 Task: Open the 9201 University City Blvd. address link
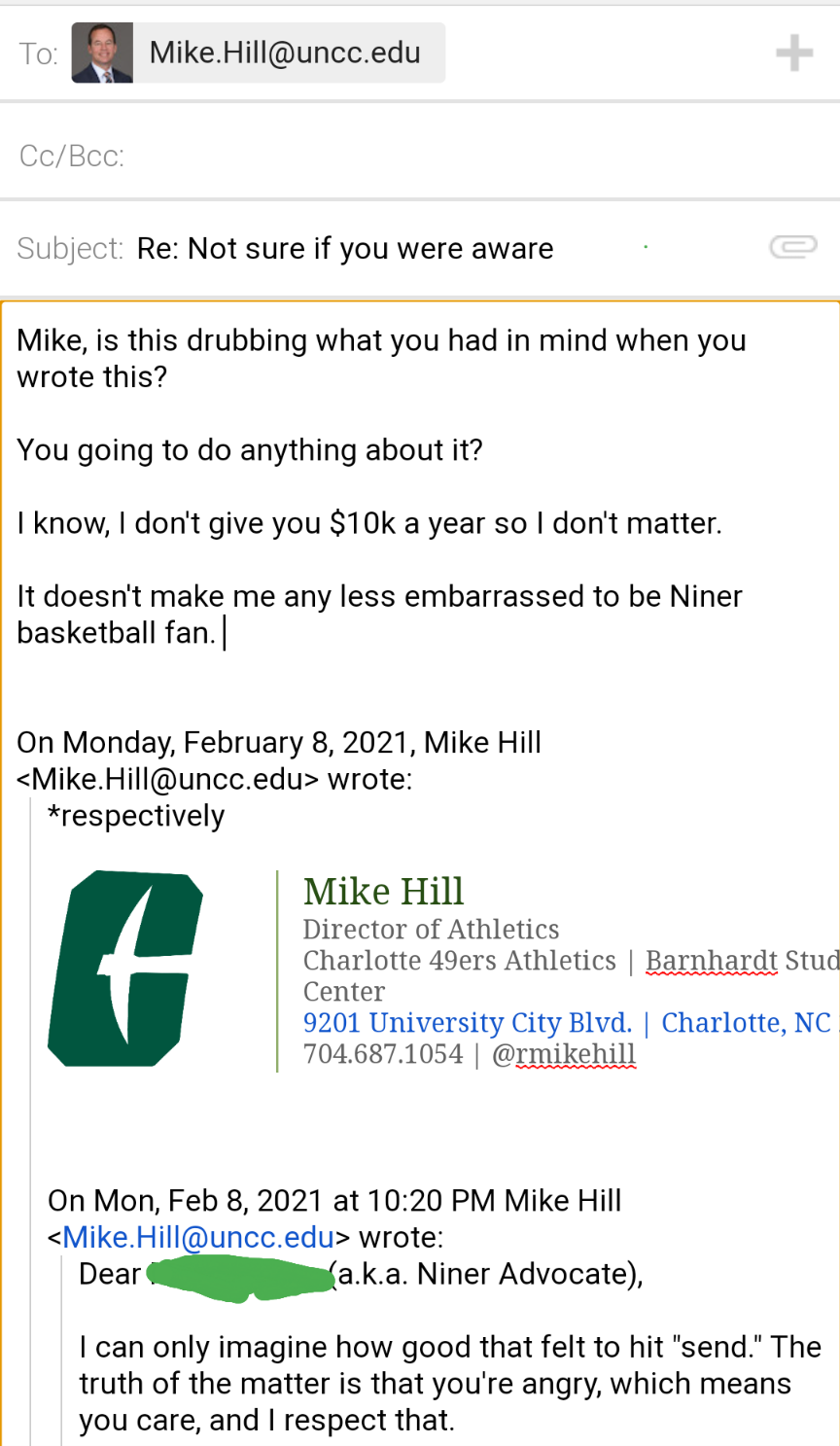click(468, 1023)
